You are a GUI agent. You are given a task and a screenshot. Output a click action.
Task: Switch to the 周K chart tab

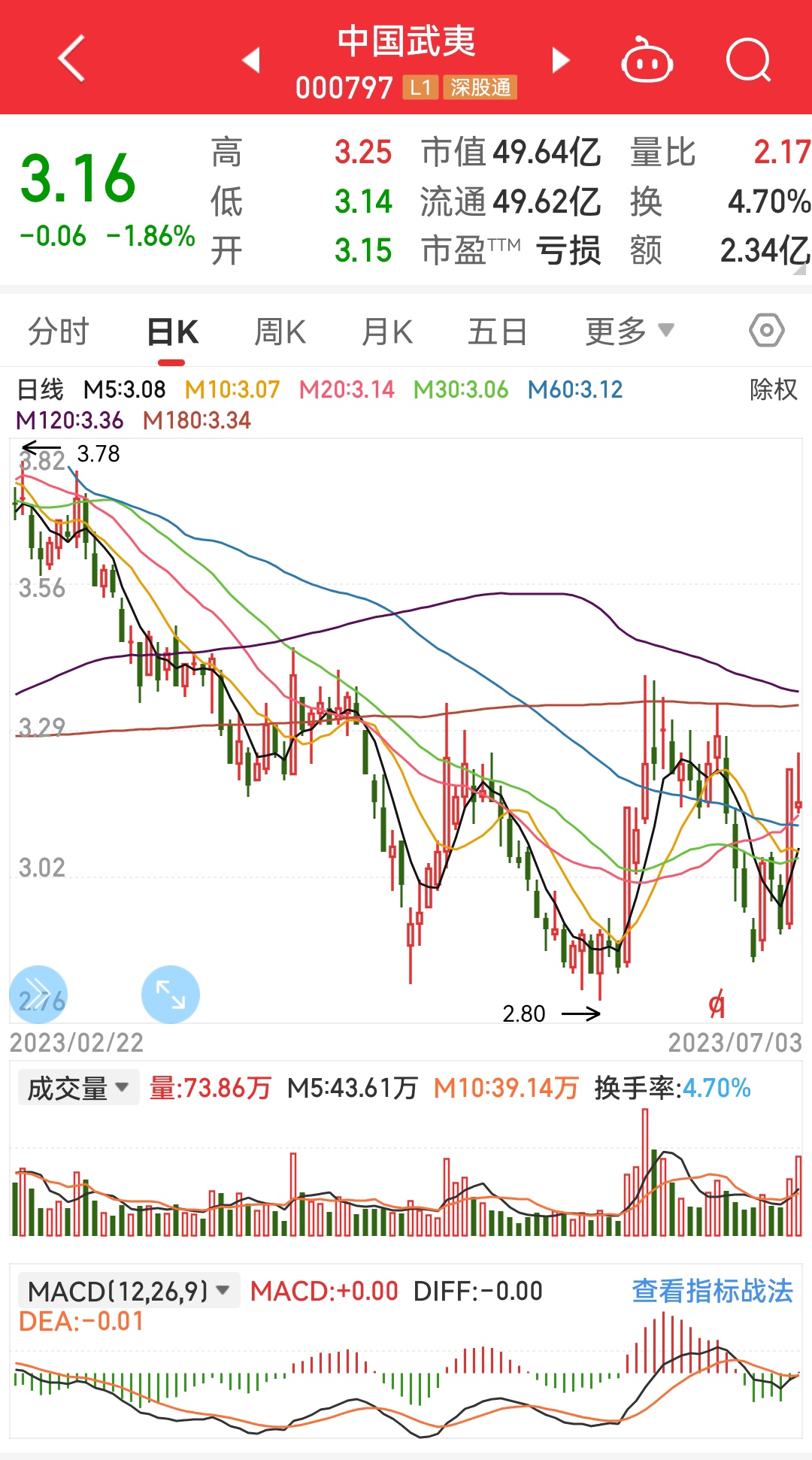point(280,332)
